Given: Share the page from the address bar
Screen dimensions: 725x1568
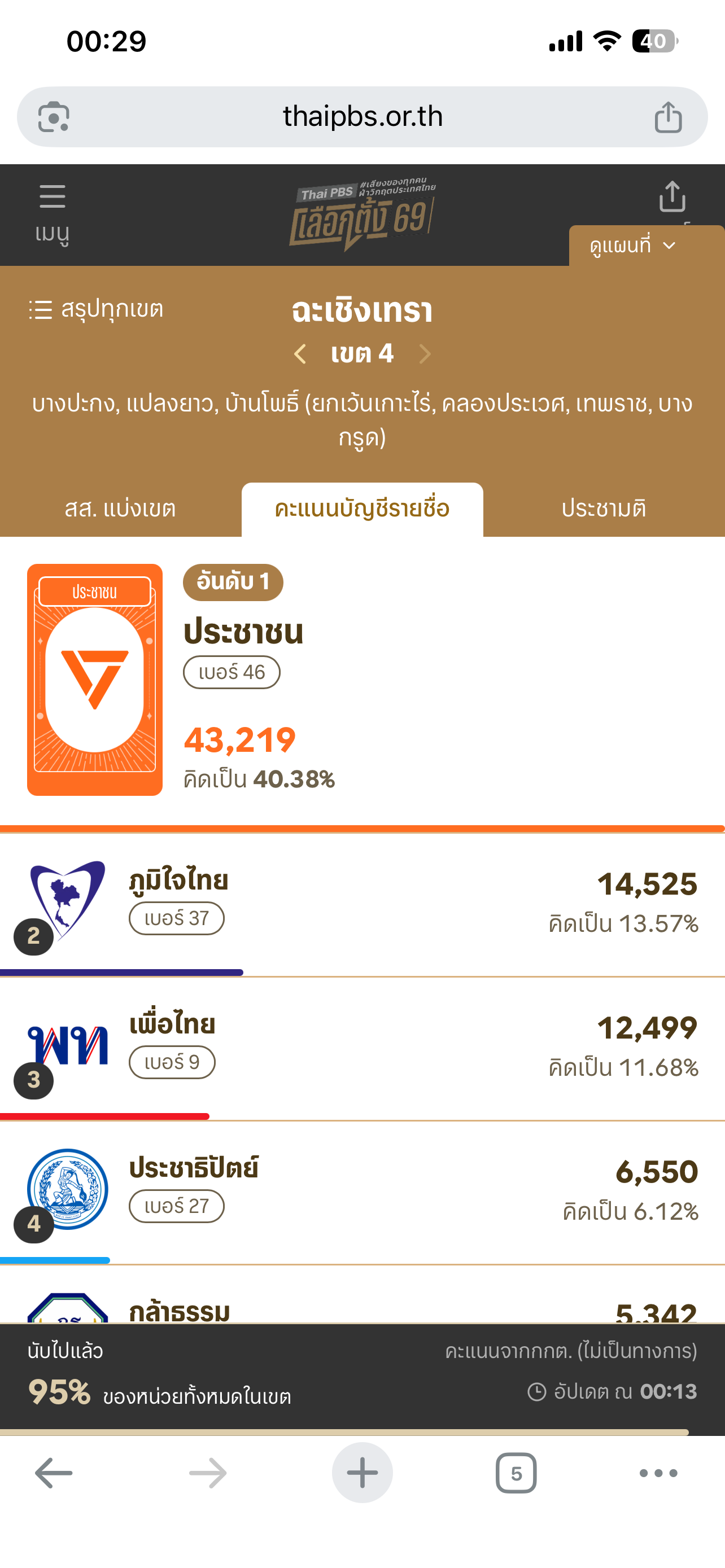Looking at the screenshot, I should tap(668, 116).
